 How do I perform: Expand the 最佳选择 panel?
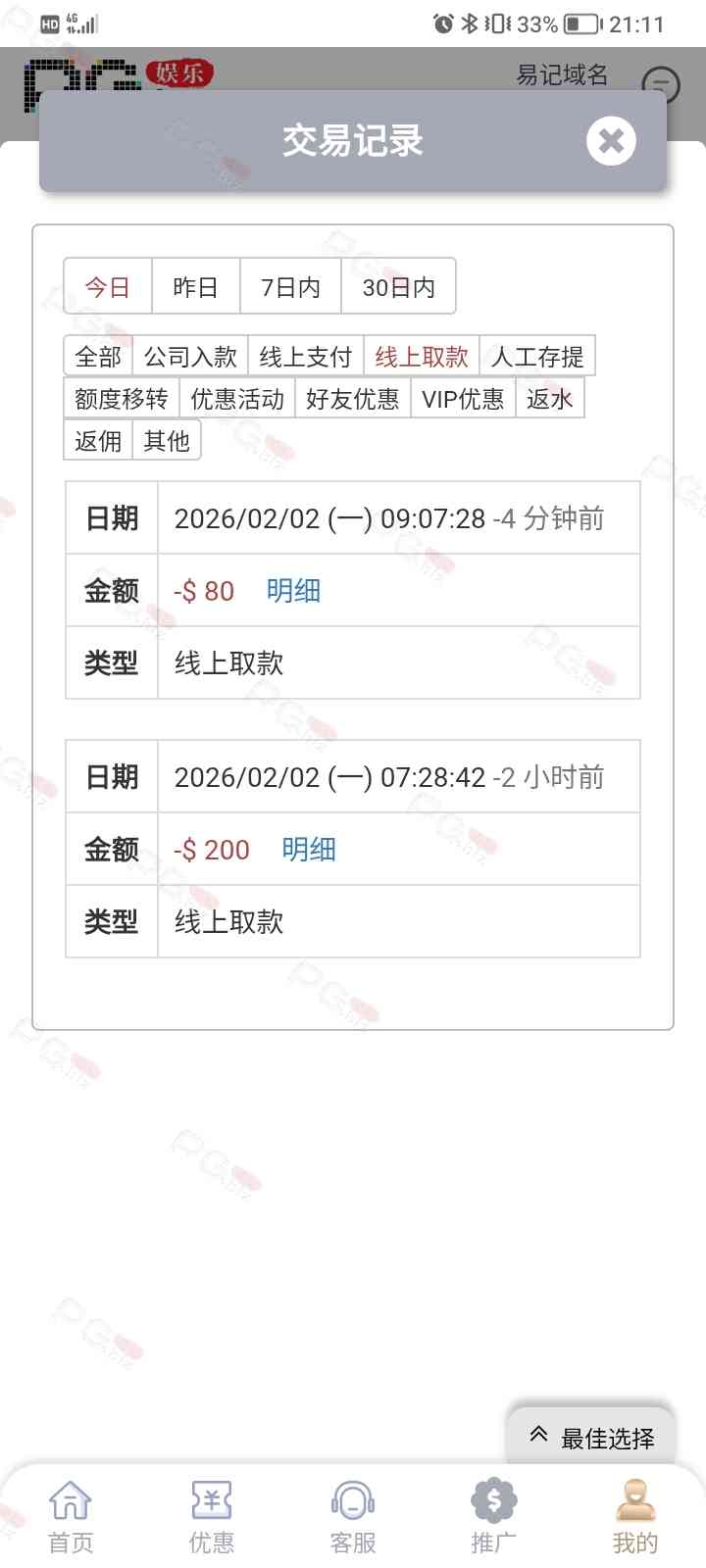[591, 1438]
